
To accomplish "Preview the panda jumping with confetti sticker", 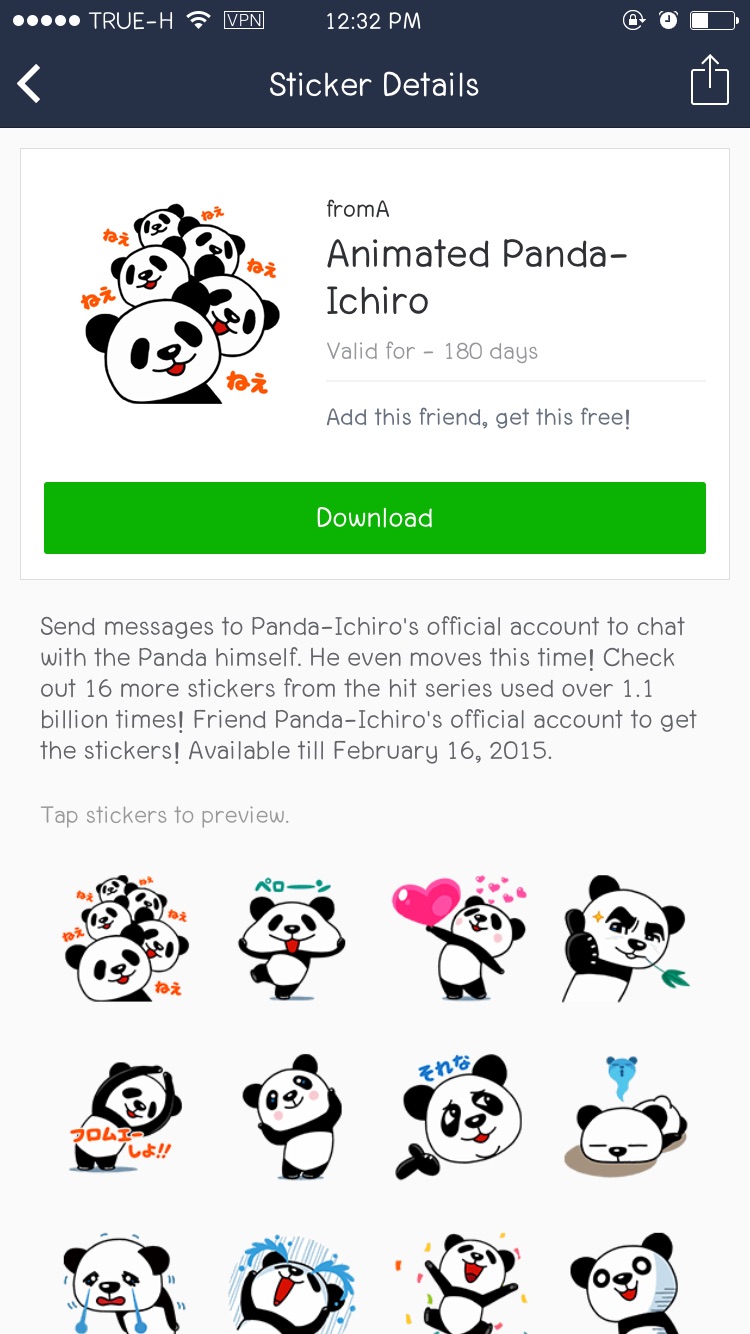I will coord(458,1285).
